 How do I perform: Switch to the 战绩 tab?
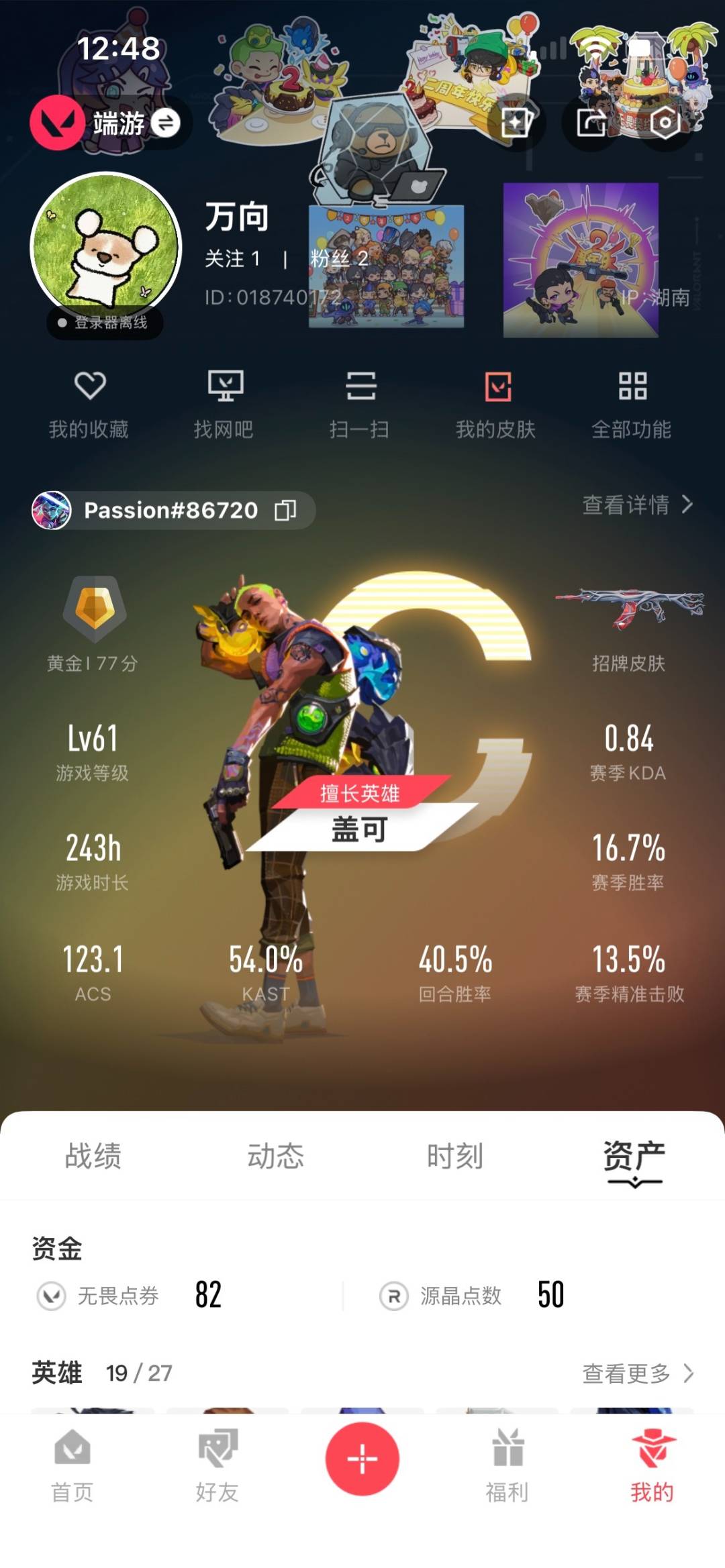click(x=93, y=1156)
